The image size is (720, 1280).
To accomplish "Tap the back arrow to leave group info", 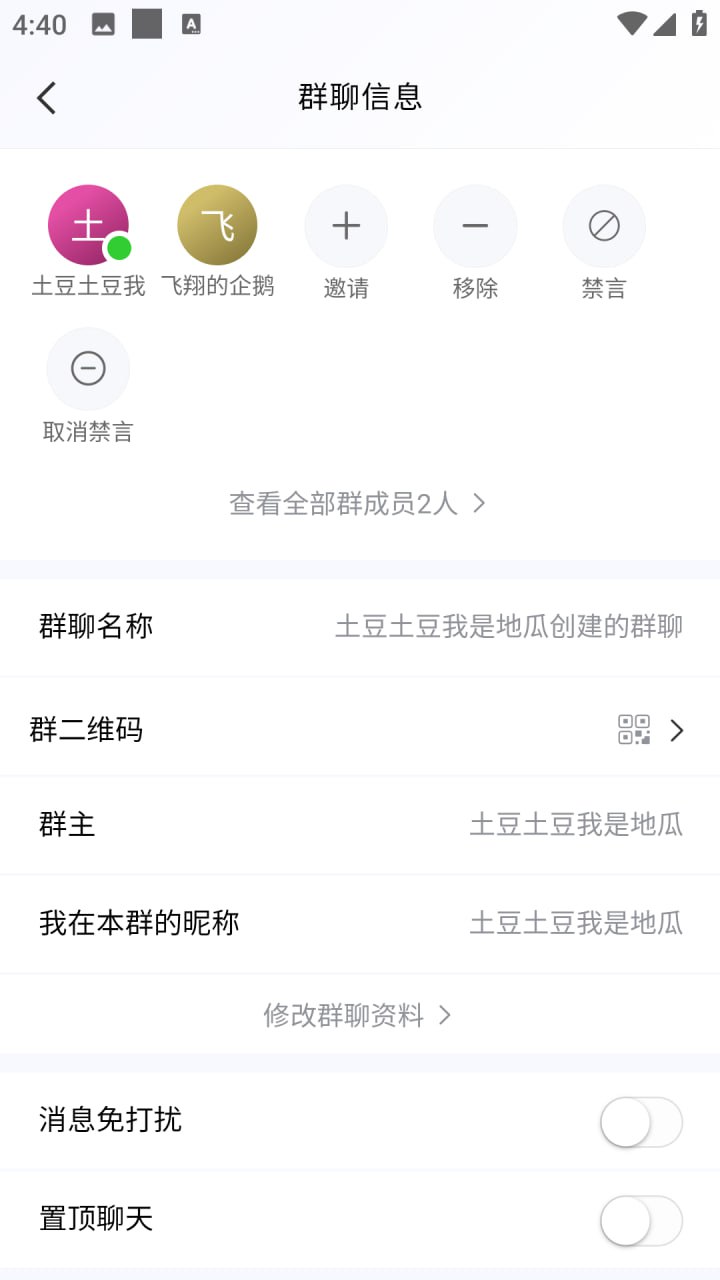I will coord(45,97).
